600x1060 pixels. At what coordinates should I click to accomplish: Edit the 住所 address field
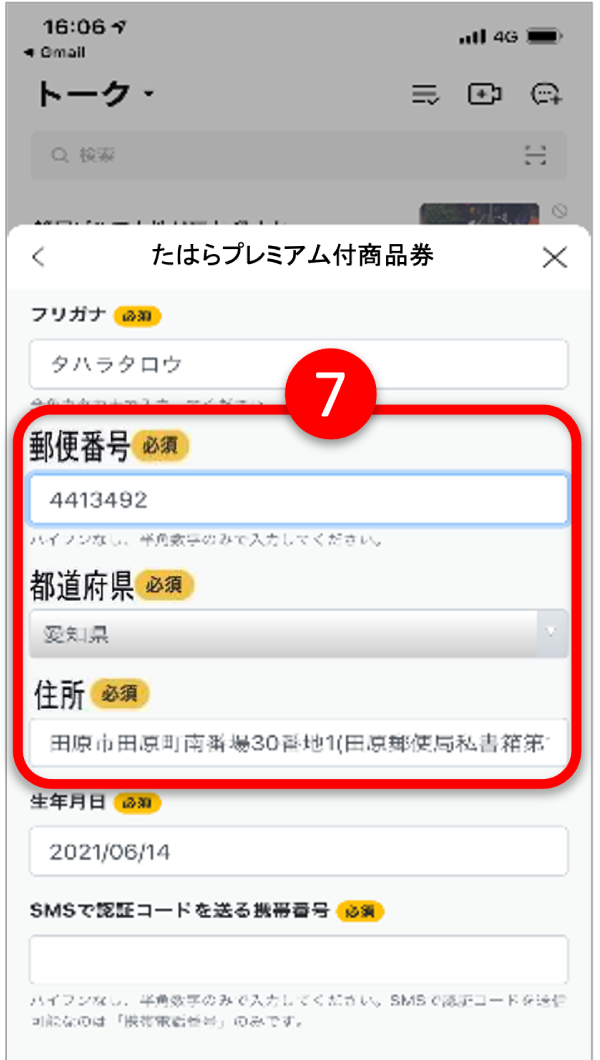tap(298, 744)
